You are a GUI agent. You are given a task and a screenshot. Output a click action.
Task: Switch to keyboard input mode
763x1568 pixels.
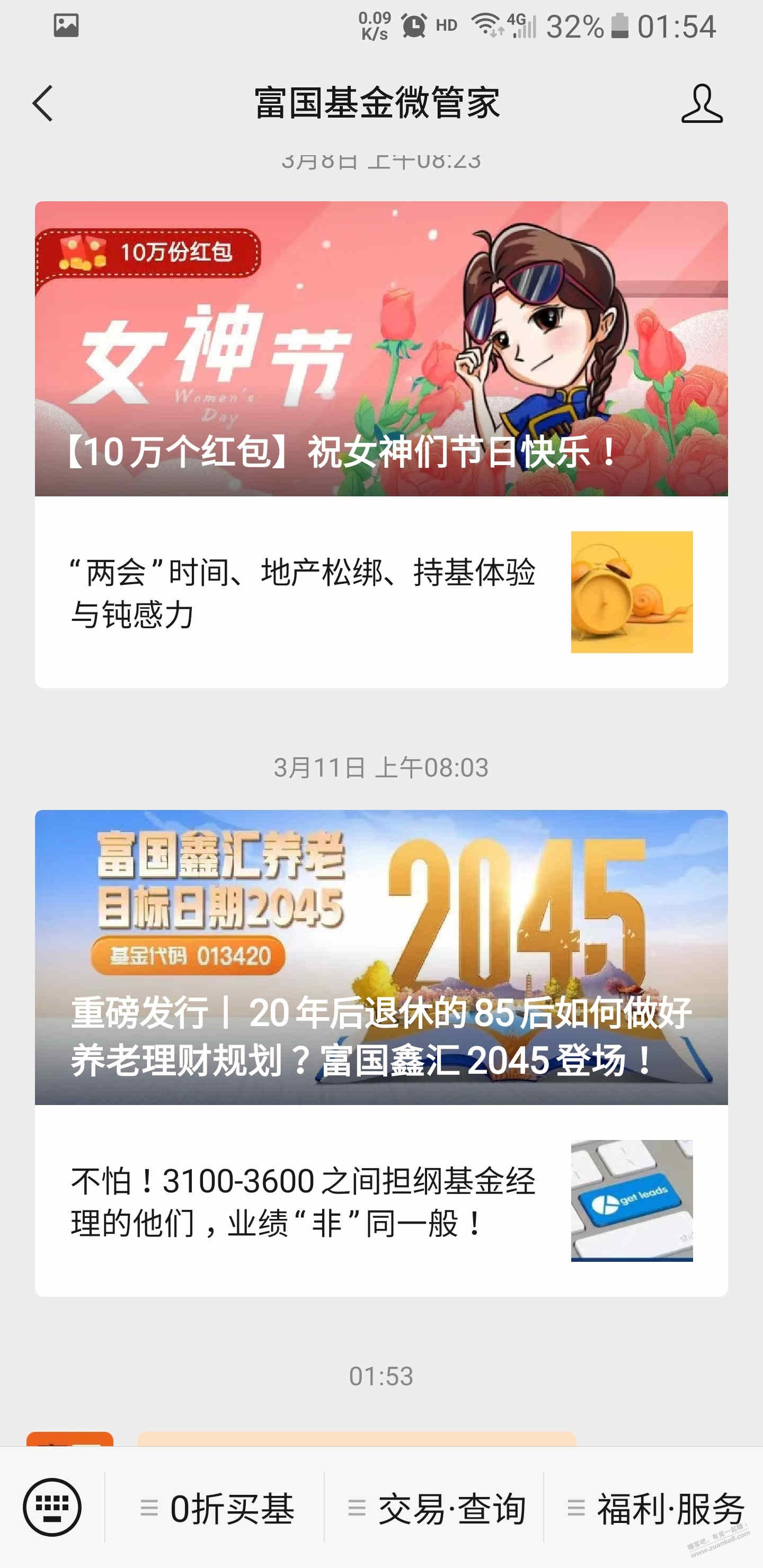pyautogui.click(x=52, y=1507)
